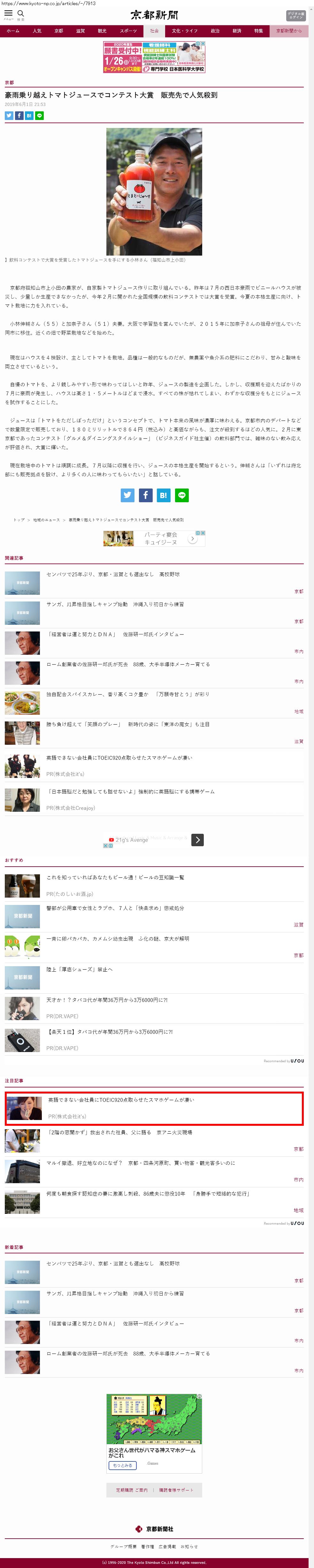Share via LINE below the headline
Screen dimensions: 314x1568
tap(40, 116)
